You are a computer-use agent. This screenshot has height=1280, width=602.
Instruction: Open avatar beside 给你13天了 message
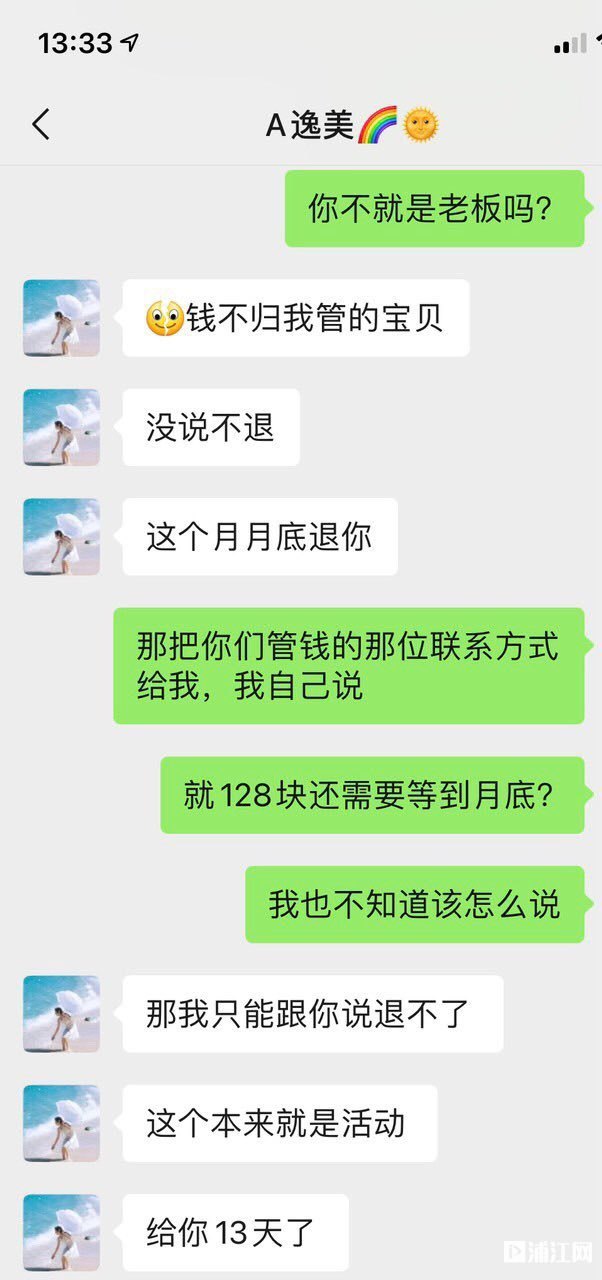(62, 1232)
